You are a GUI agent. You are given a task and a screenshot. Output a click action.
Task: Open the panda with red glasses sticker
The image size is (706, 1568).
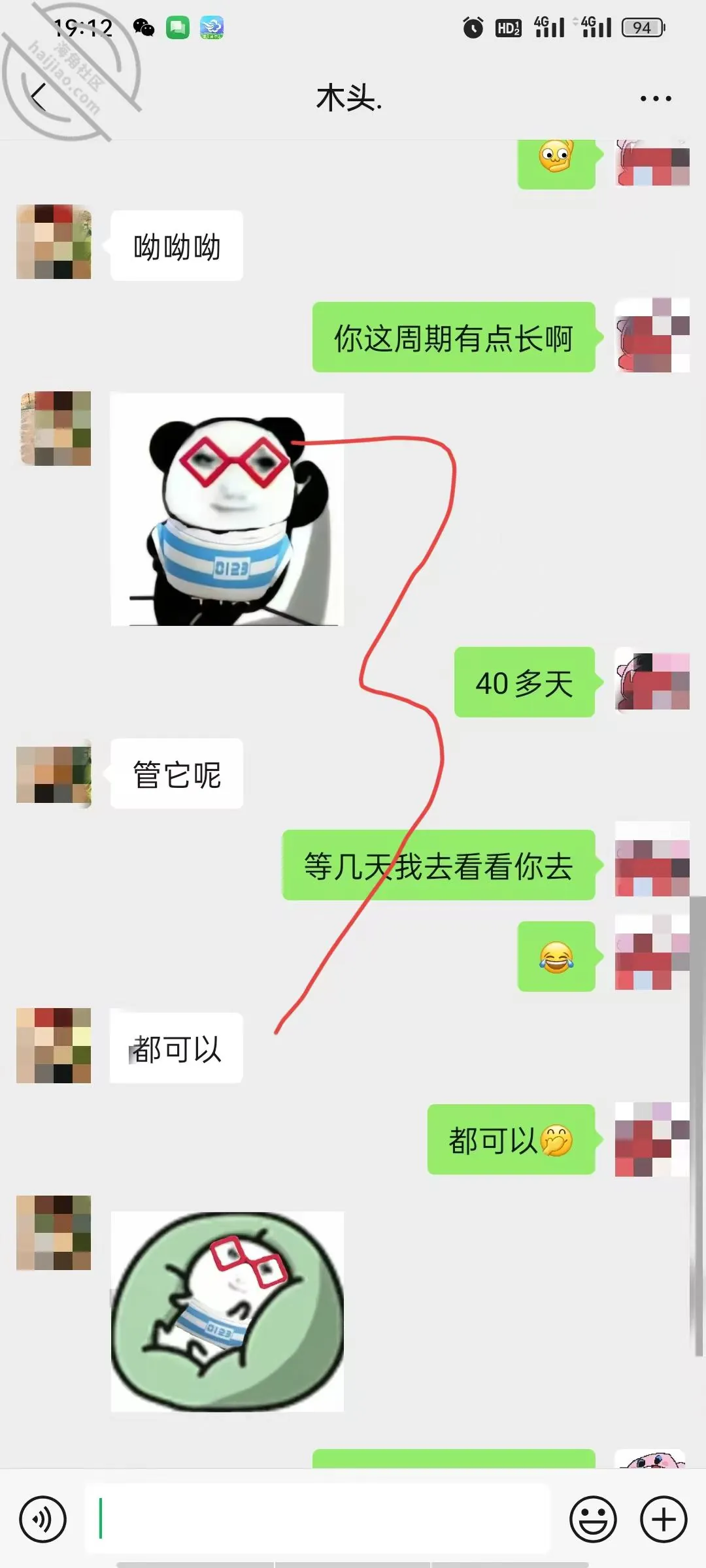(x=227, y=510)
